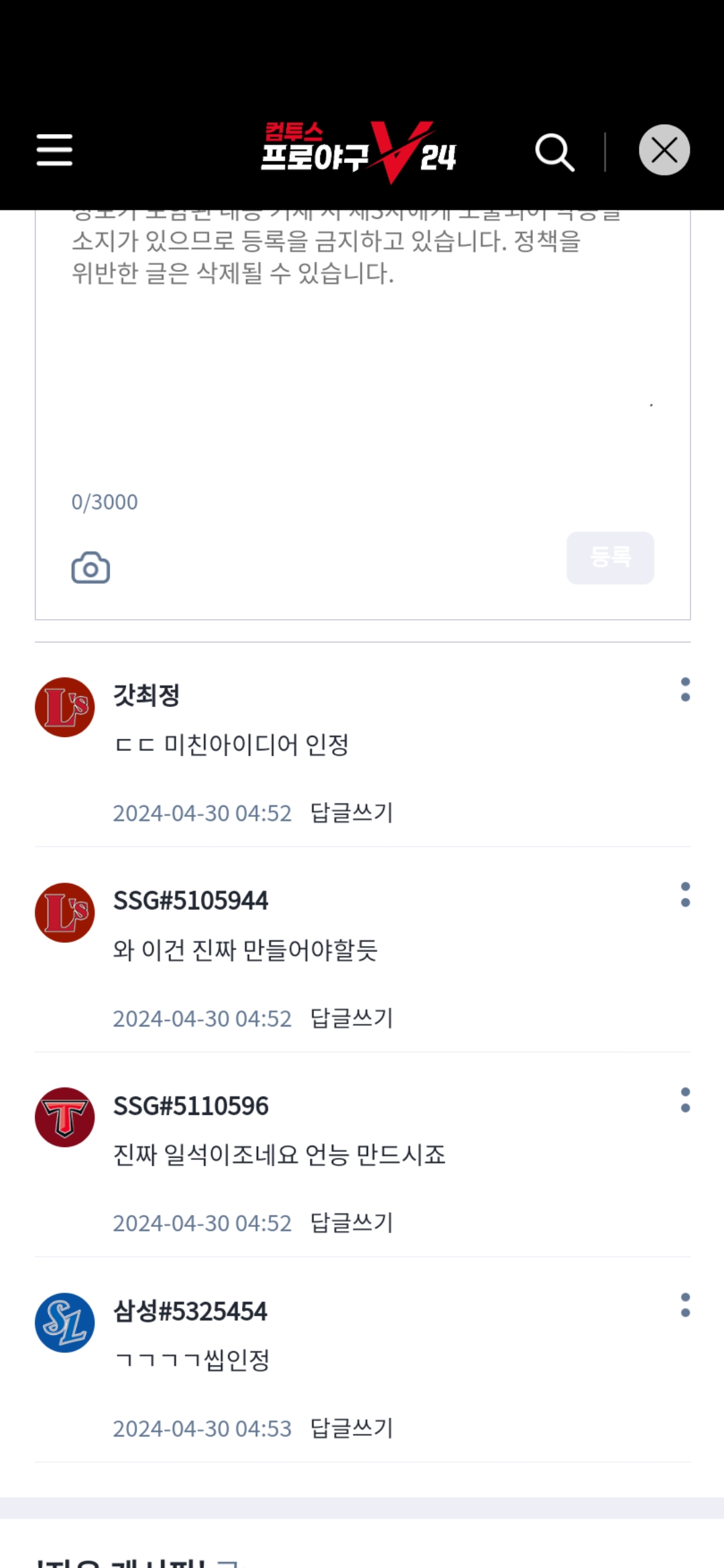Reply to 갓최정's comment via 답글쓰기
The image size is (724, 1568).
(351, 813)
